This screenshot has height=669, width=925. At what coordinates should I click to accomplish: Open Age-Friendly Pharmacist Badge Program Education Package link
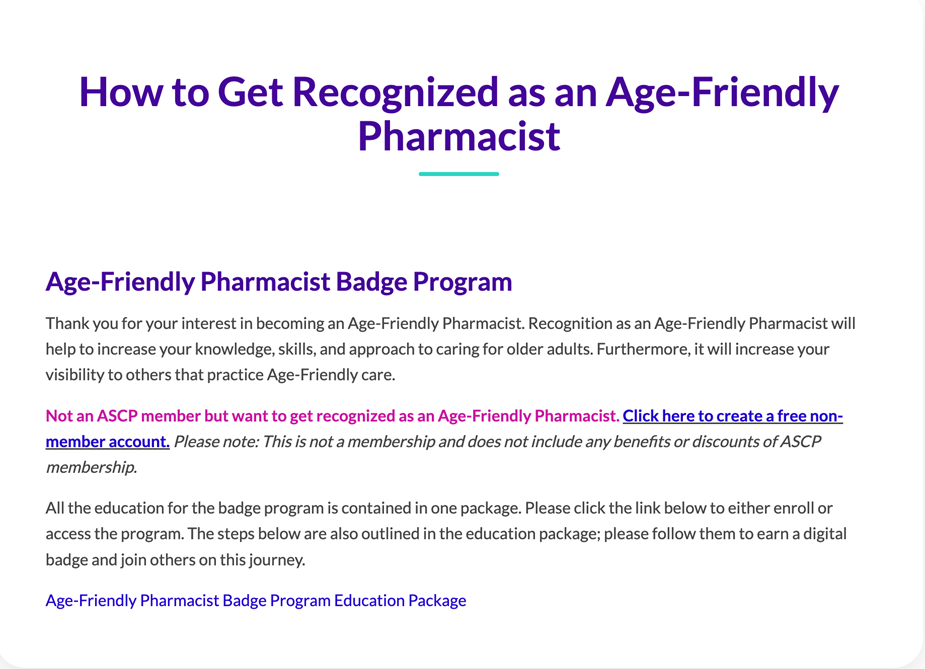click(255, 601)
